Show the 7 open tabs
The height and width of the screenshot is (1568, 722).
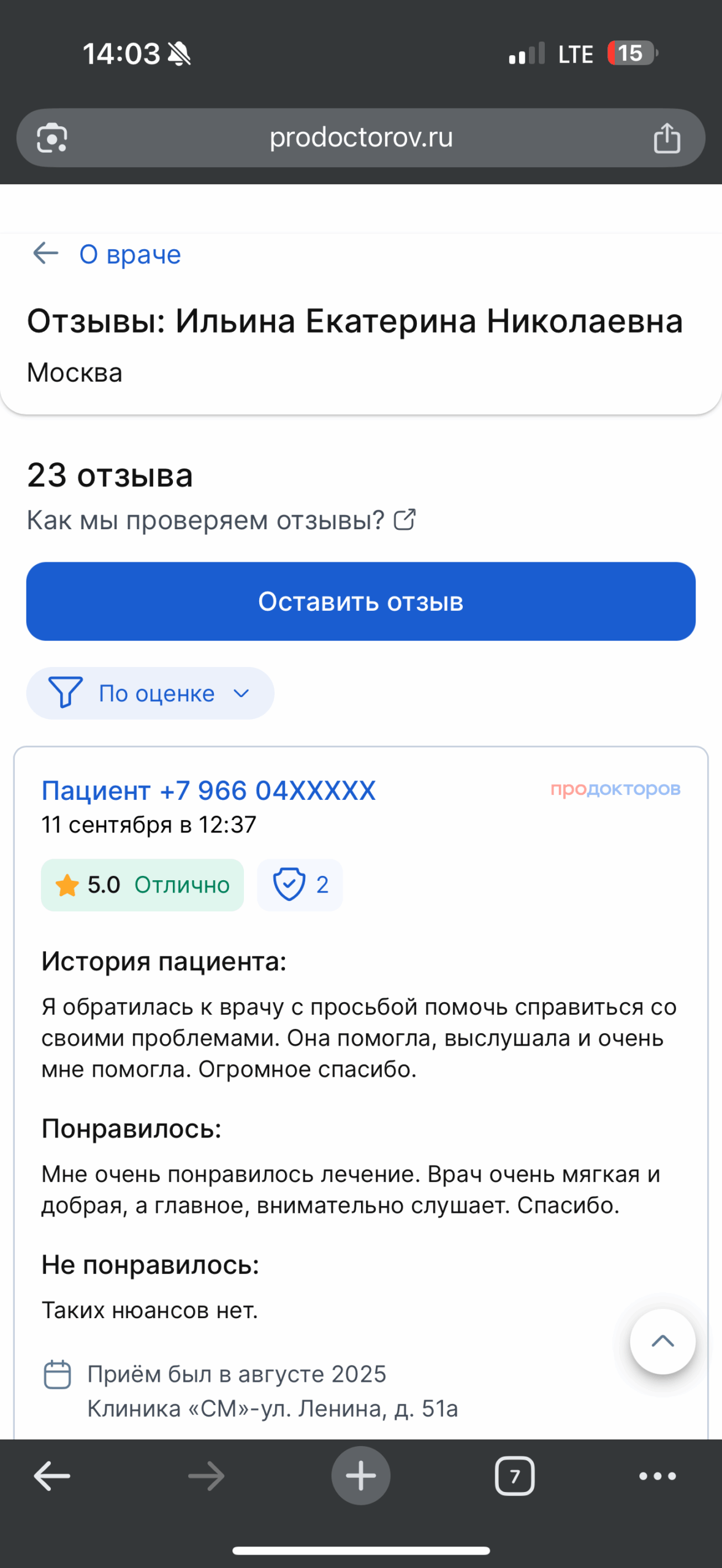coord(514,1476)
